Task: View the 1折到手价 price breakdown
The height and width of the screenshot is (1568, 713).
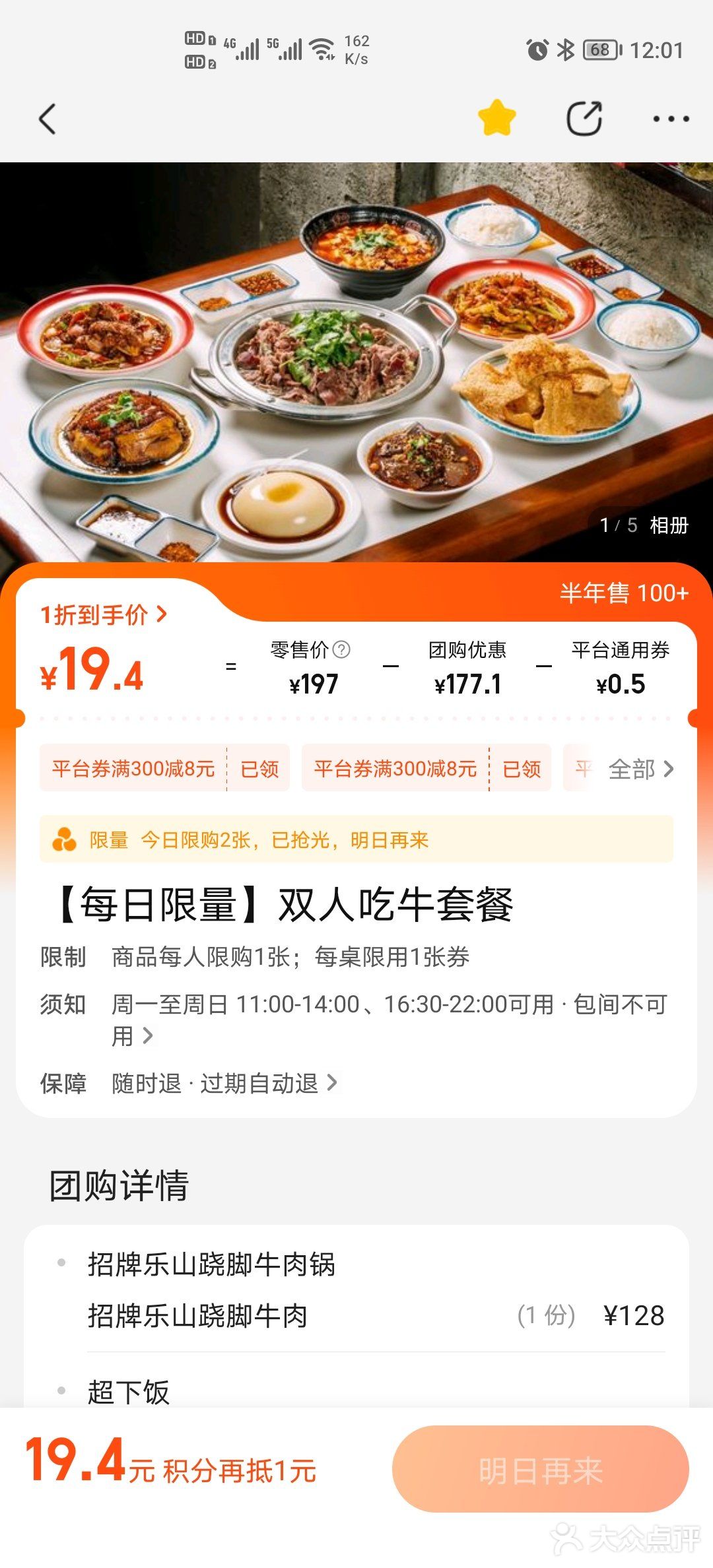Action: (x=104, y=615)
